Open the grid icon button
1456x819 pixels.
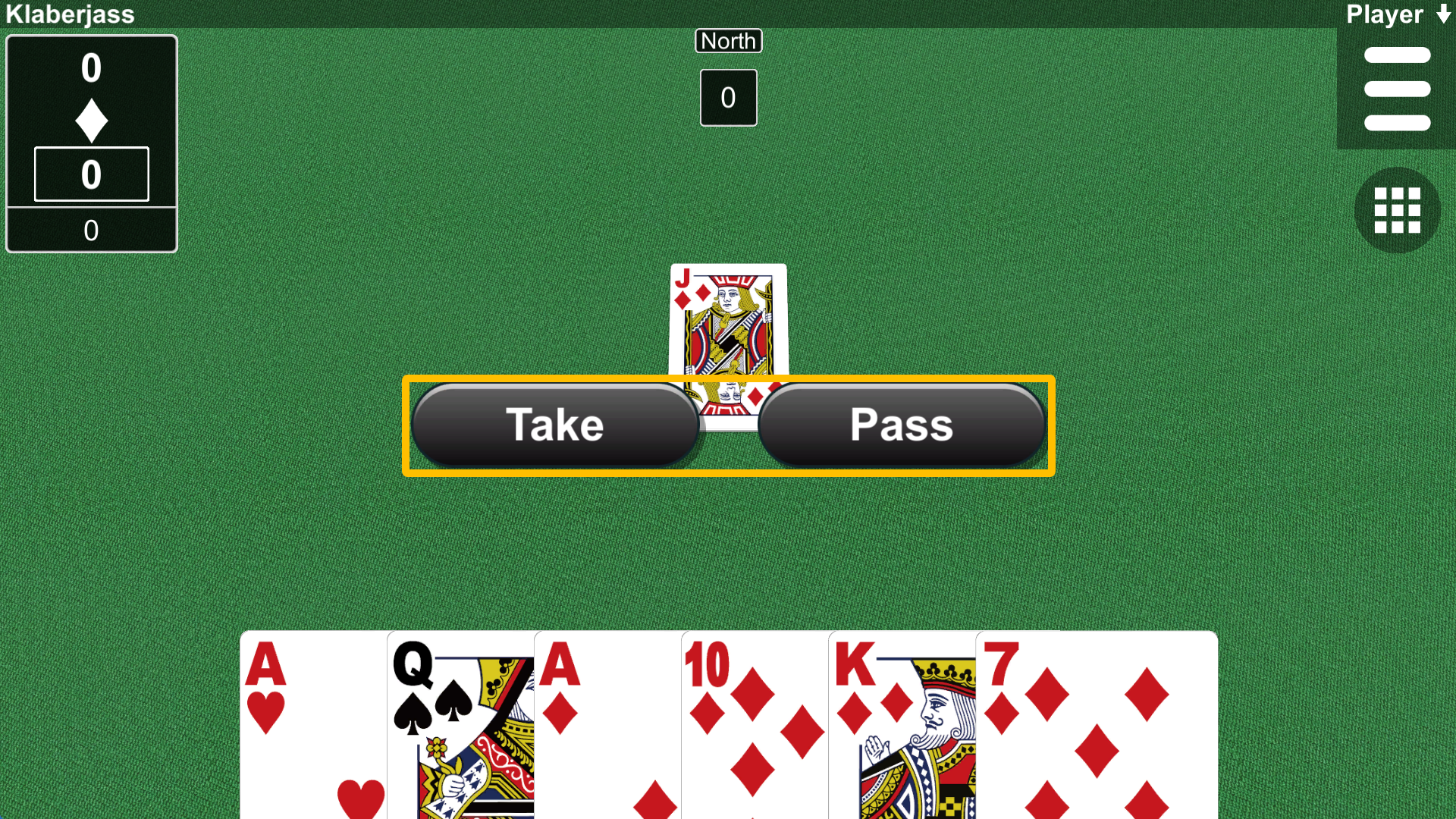[1397, 210]
